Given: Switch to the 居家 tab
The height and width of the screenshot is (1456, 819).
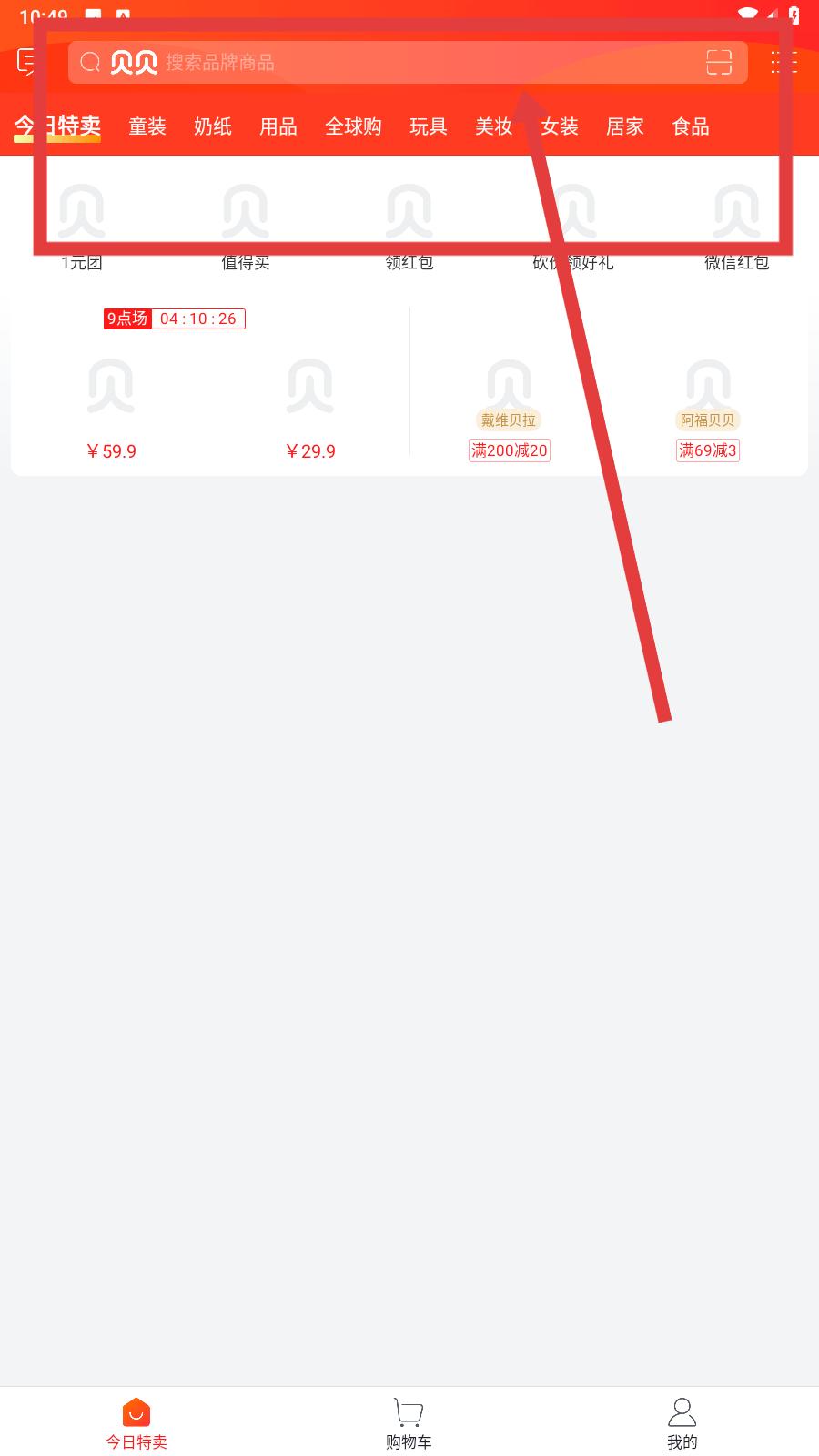Looking at the screenshot, I should click(625, 126).
